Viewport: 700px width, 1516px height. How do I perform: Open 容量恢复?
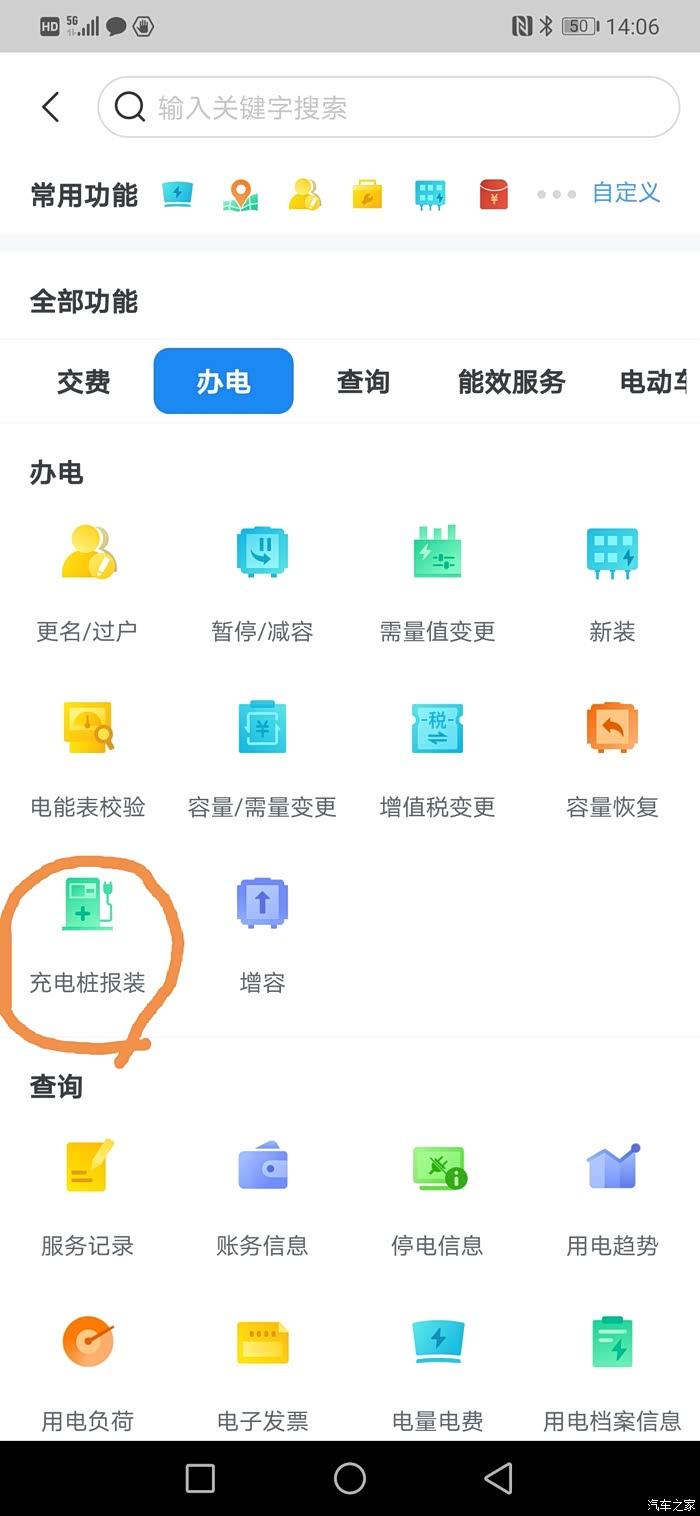pos(612,753)
